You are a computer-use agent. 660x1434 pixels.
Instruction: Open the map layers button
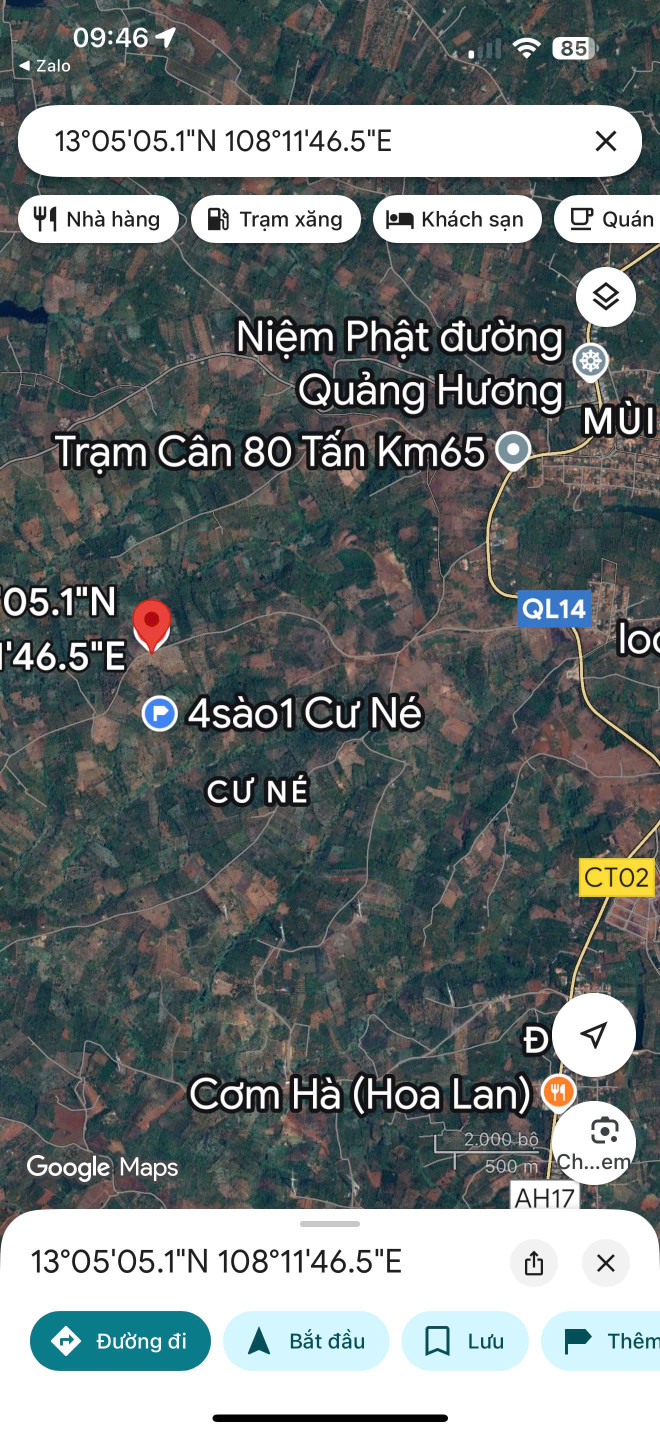(x=606, y=297)
